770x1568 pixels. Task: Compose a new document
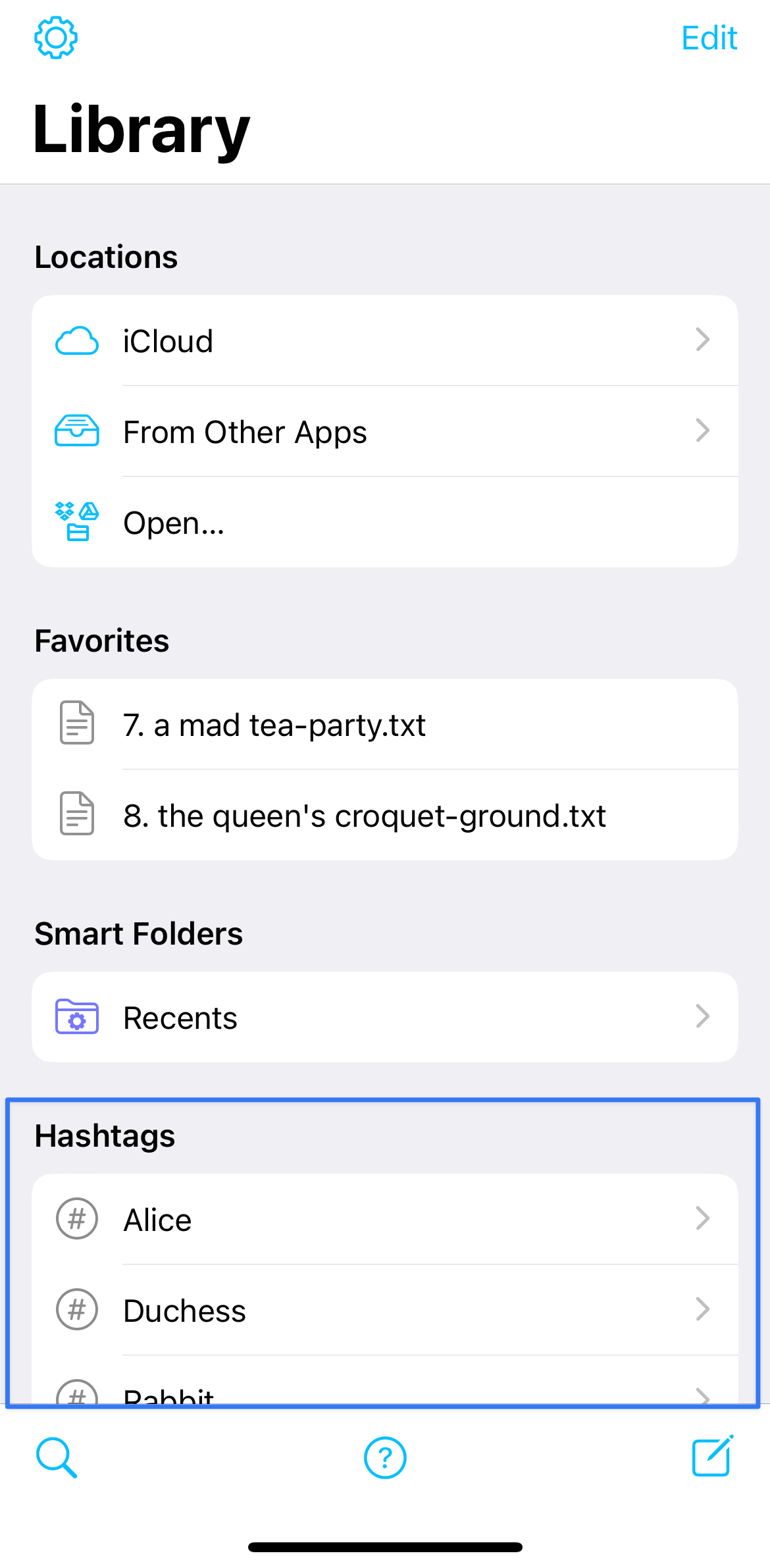point(712,1456)
